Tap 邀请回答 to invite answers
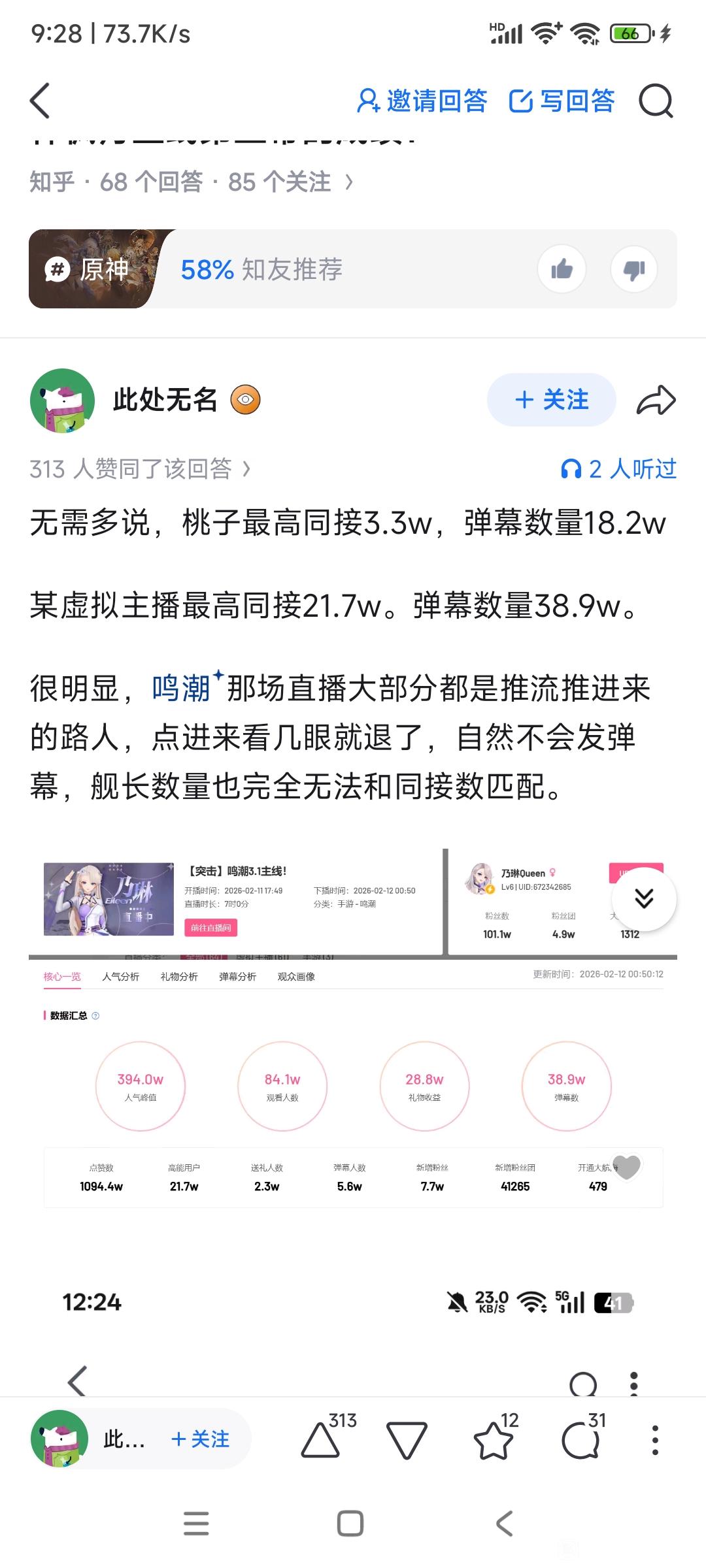 pos(422,101)
